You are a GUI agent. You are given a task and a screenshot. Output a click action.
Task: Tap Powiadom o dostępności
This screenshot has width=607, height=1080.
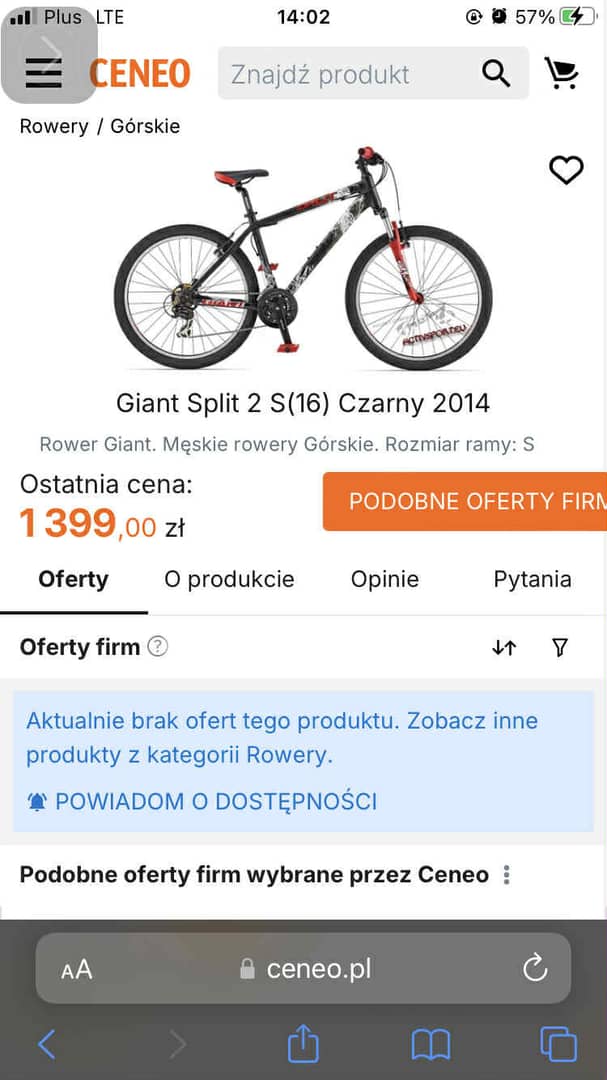point(202,801)
